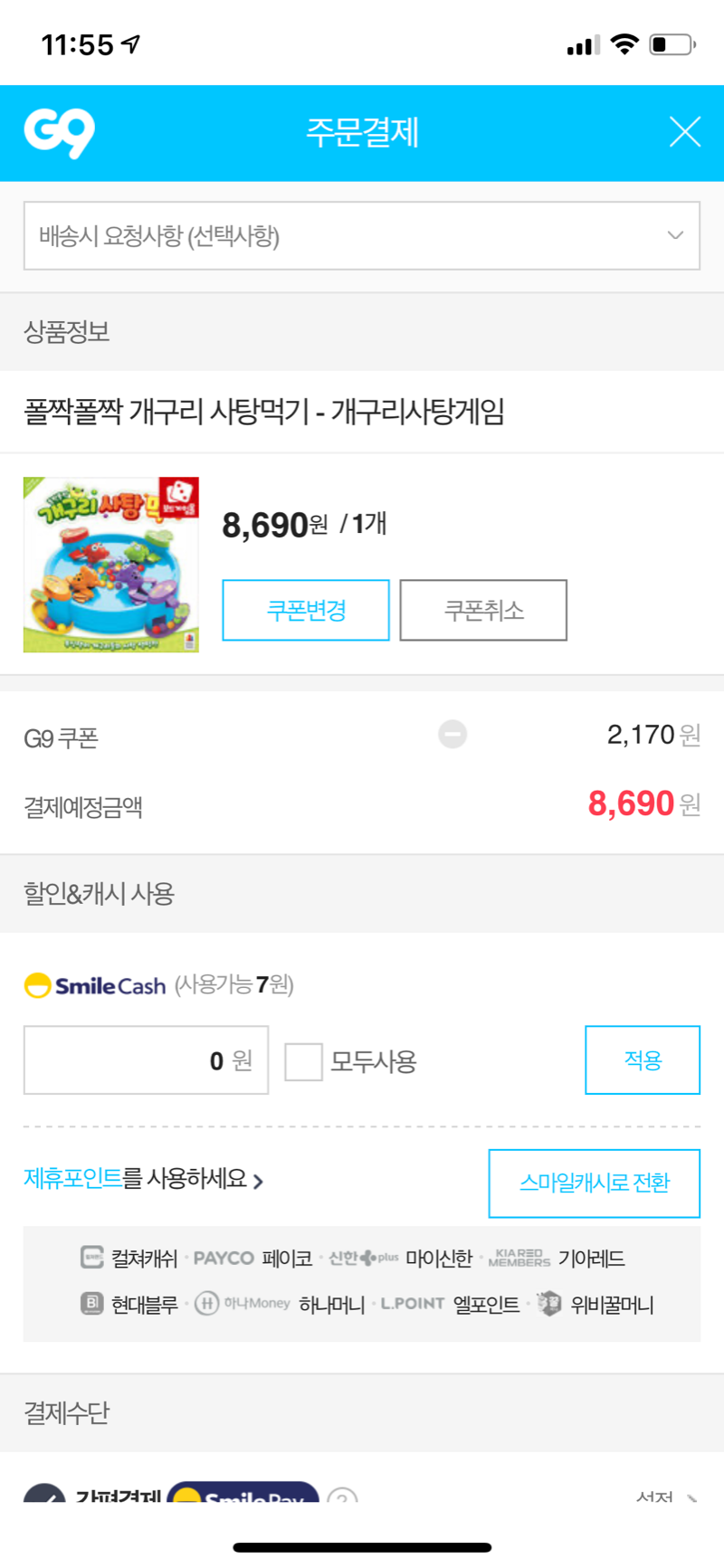Expand the 배송시 요청사항 dropdown

[x=362, y=236]
